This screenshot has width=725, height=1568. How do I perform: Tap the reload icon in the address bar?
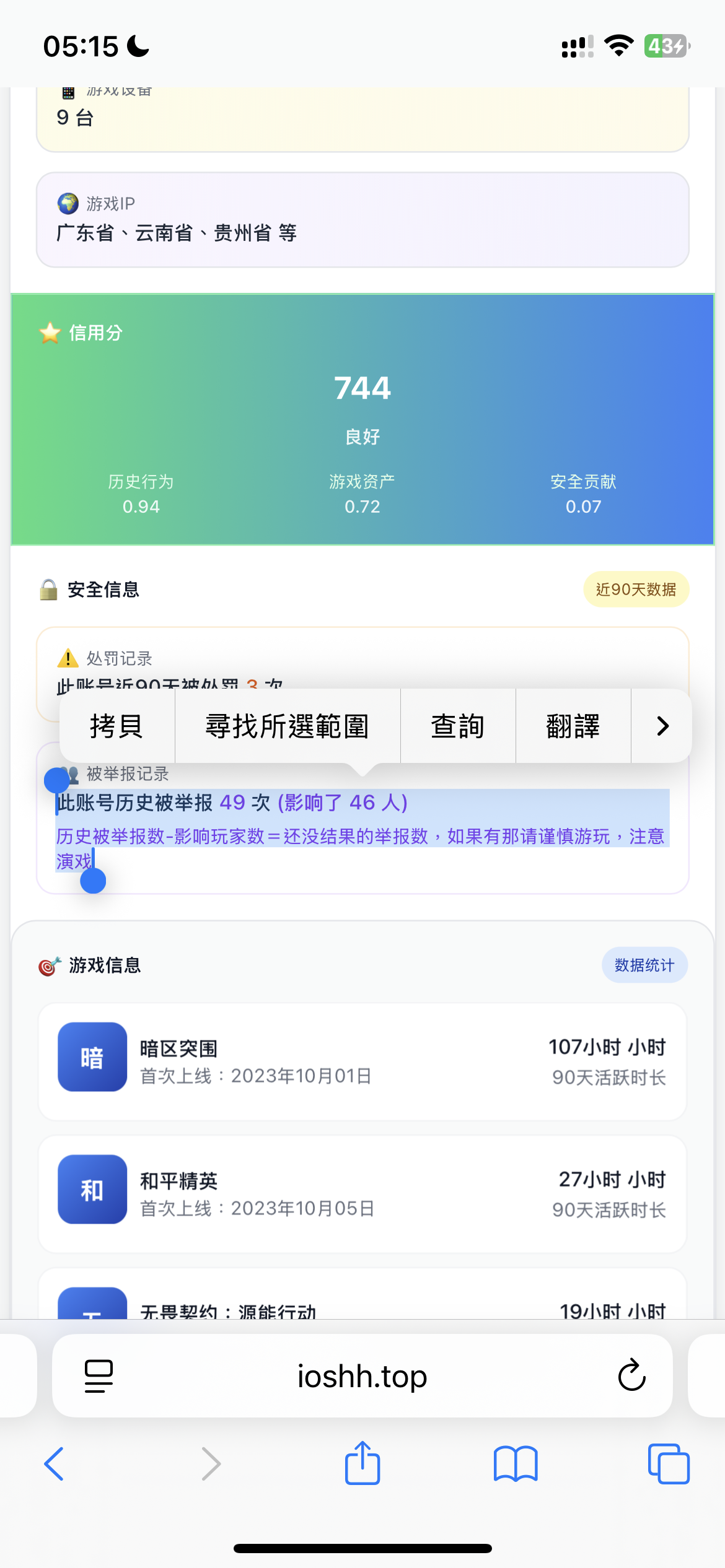[x=631, y=1376]
